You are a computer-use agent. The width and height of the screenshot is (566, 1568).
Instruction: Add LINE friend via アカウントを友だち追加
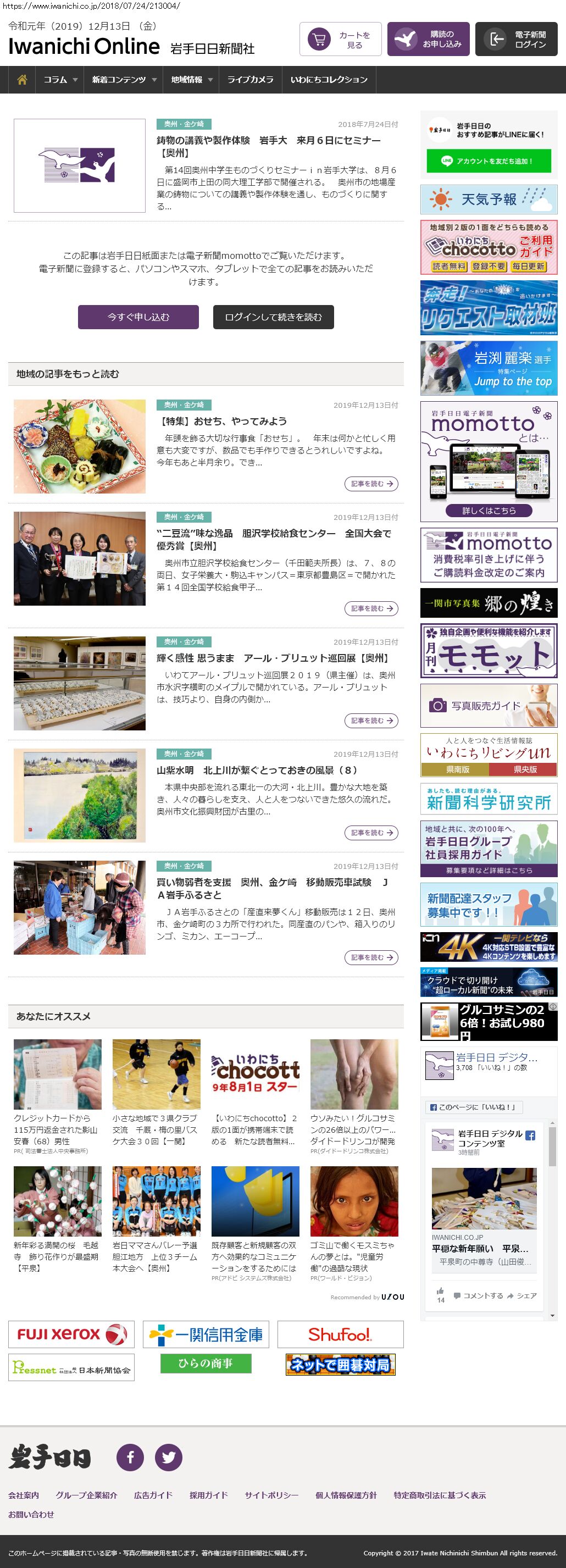point(489,161)
